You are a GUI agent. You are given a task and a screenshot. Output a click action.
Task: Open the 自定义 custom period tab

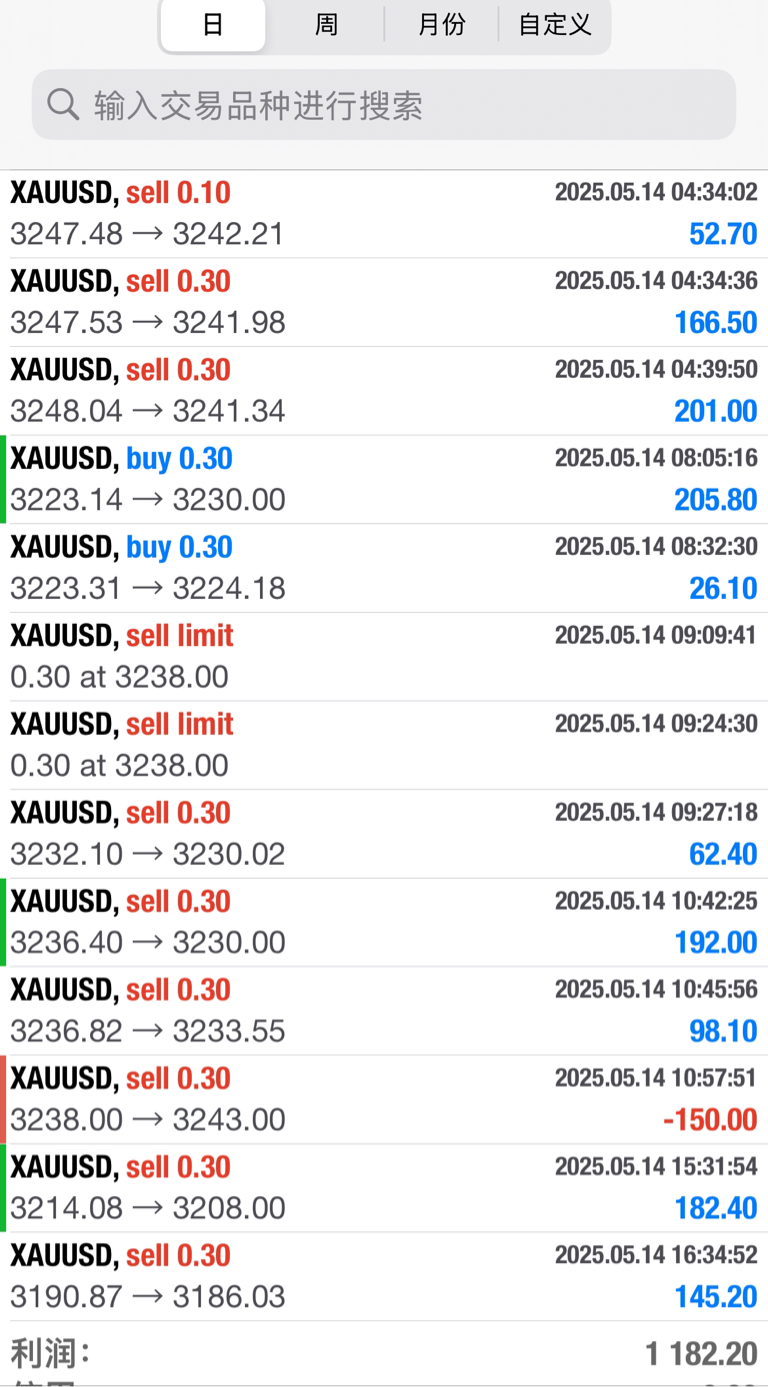tap(555, 25)
